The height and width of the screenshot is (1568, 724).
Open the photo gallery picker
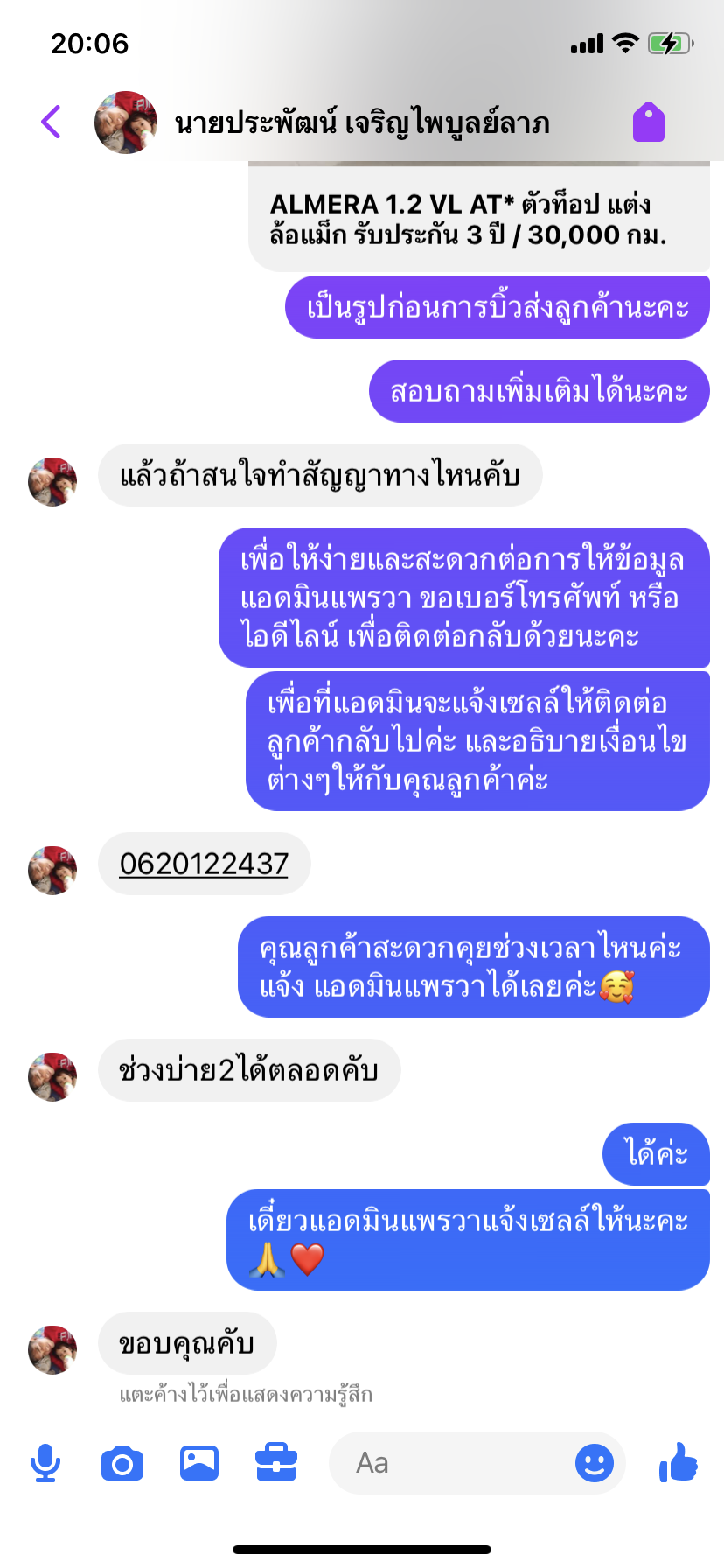click(199, 1463)
